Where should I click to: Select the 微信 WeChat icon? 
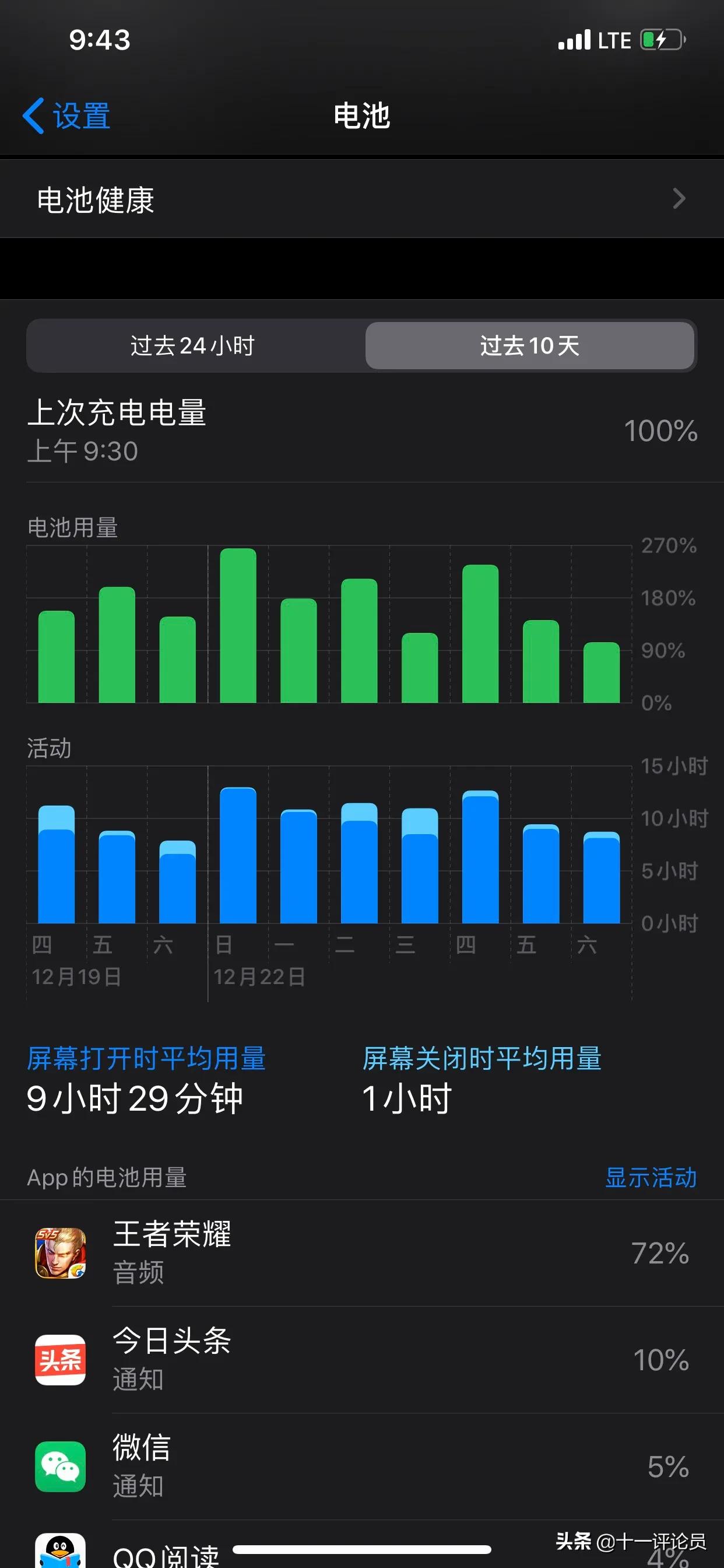(59, 1465)
